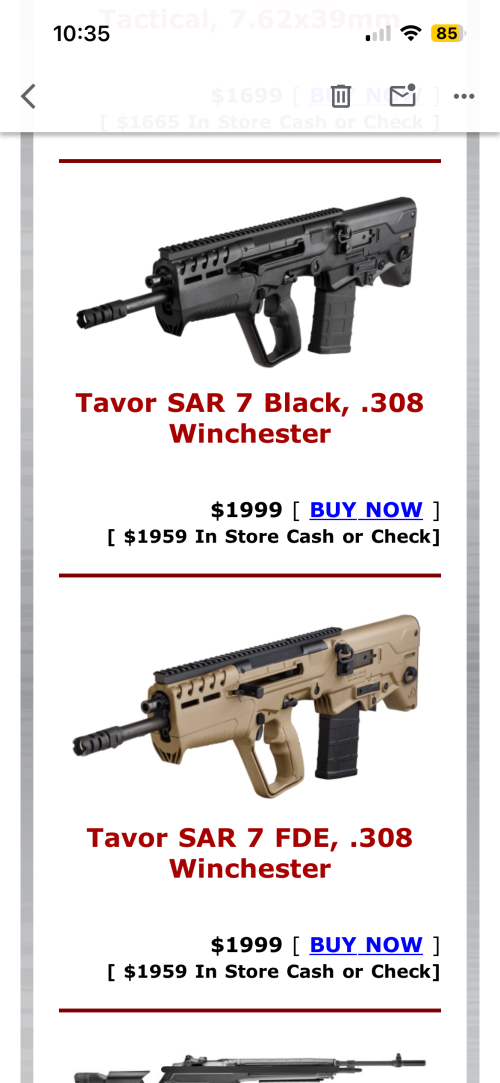
Task: Delete this email with trash icon
Action: [340, 96]
